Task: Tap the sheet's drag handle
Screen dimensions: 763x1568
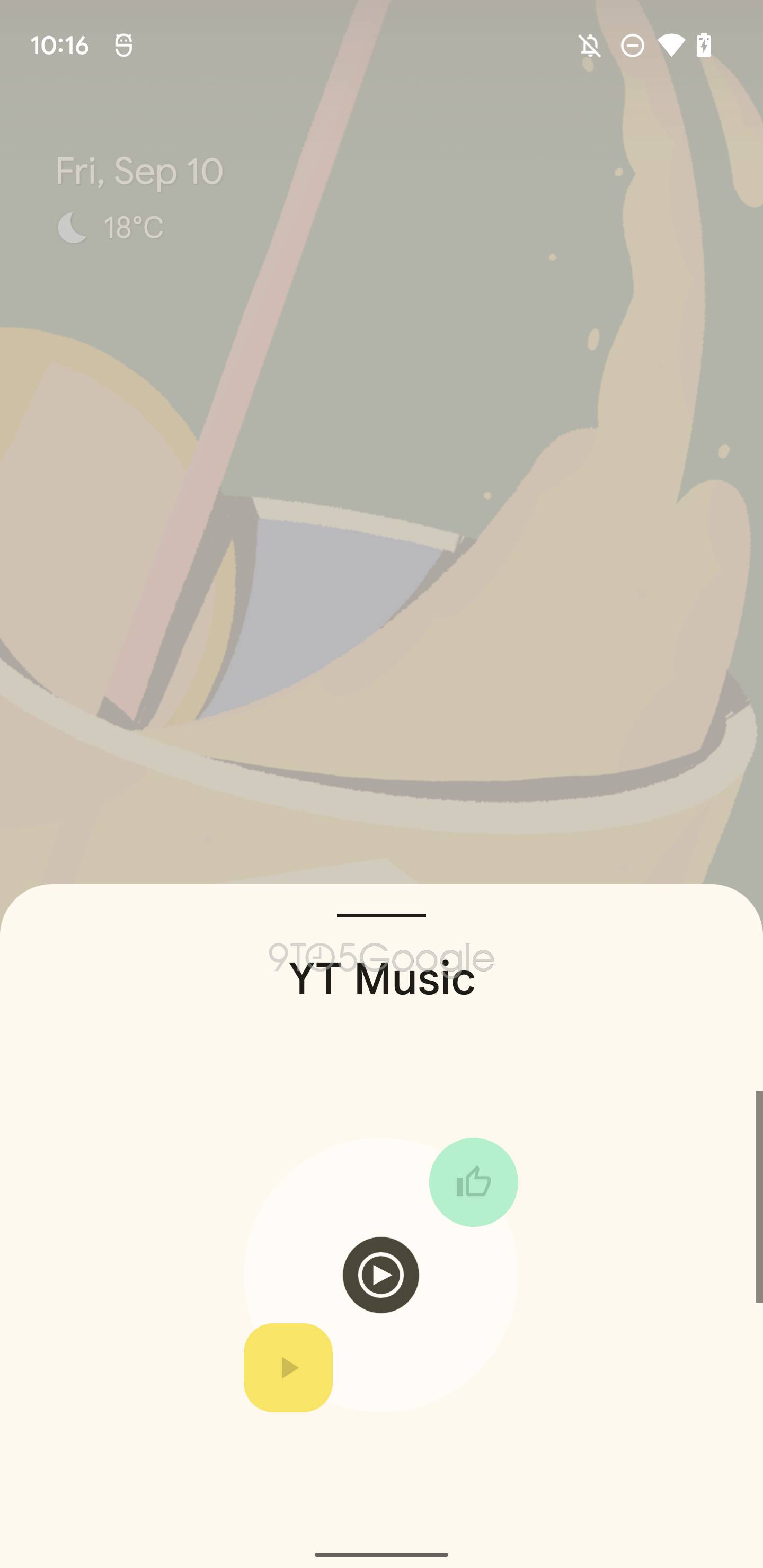Action: click(x=381, y=915)
